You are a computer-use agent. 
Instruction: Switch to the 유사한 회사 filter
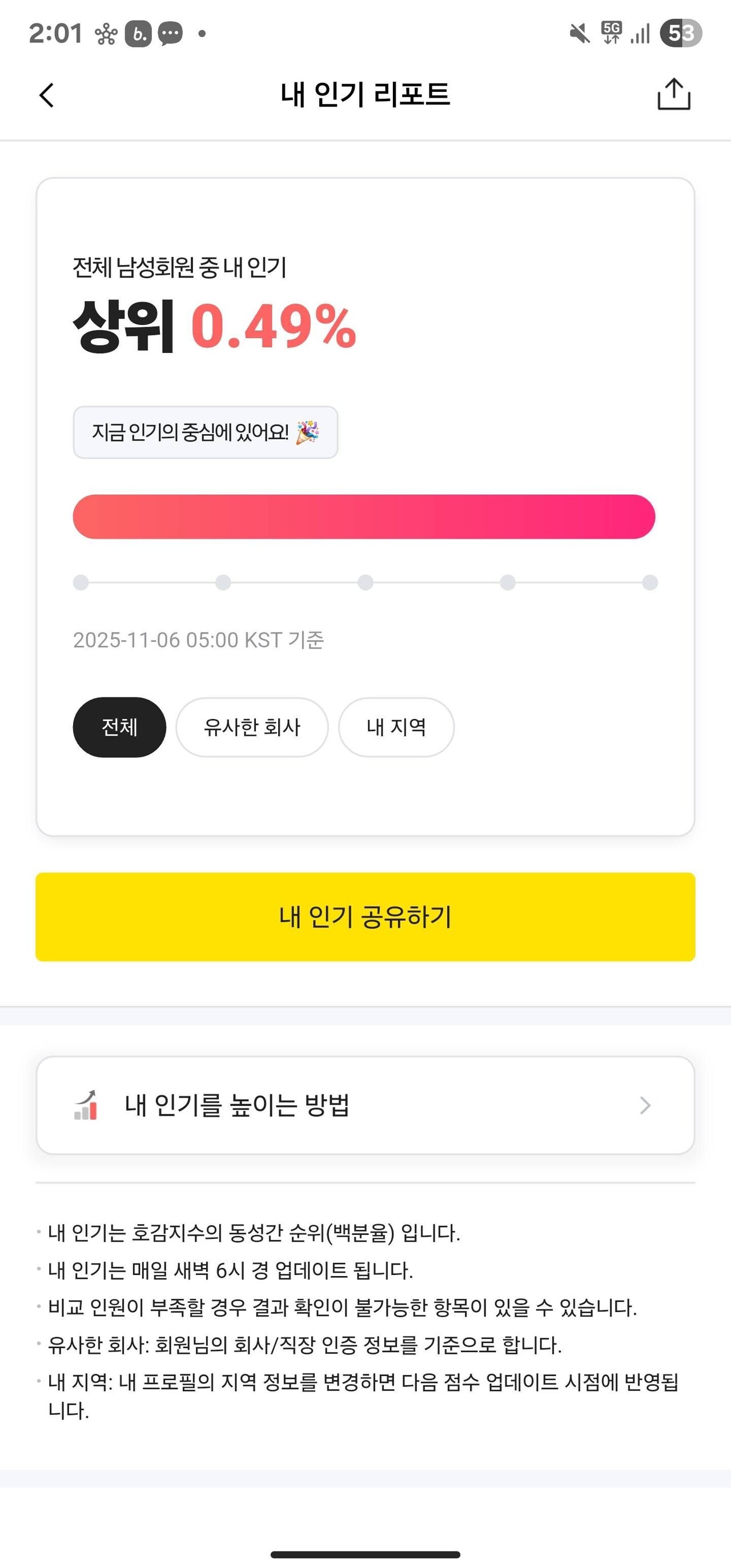(251, 727)
